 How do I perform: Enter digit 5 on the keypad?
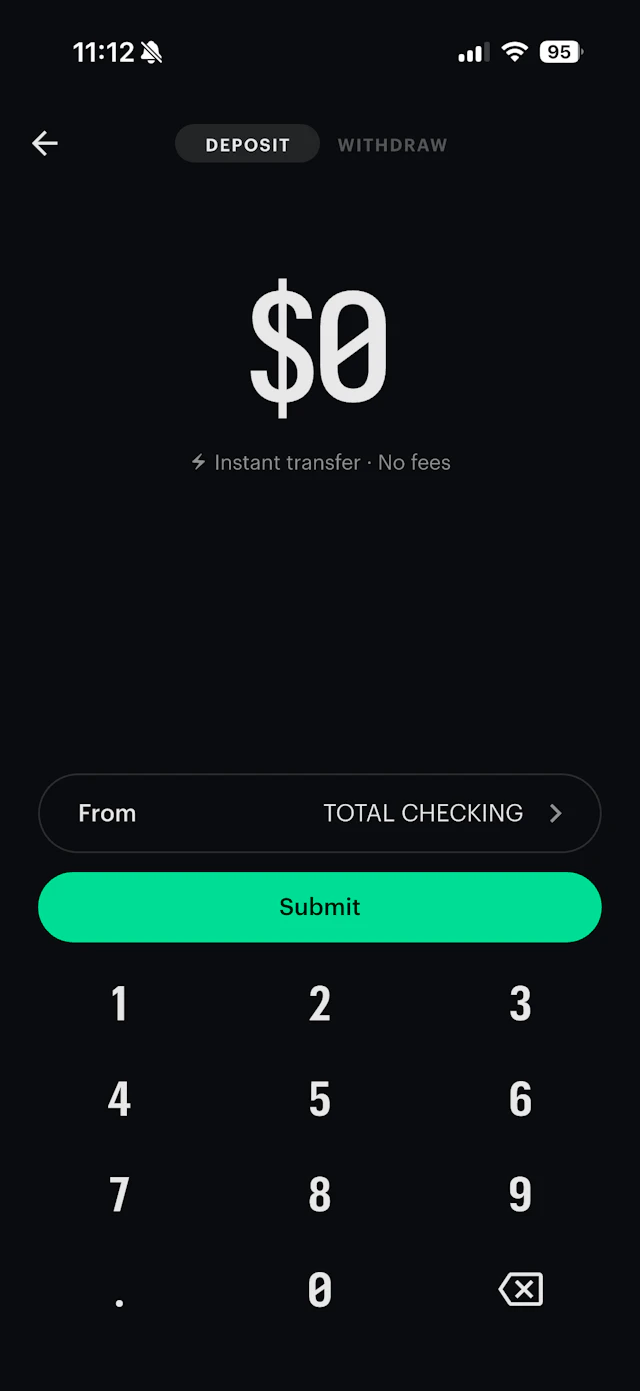tap(320, 1099)
